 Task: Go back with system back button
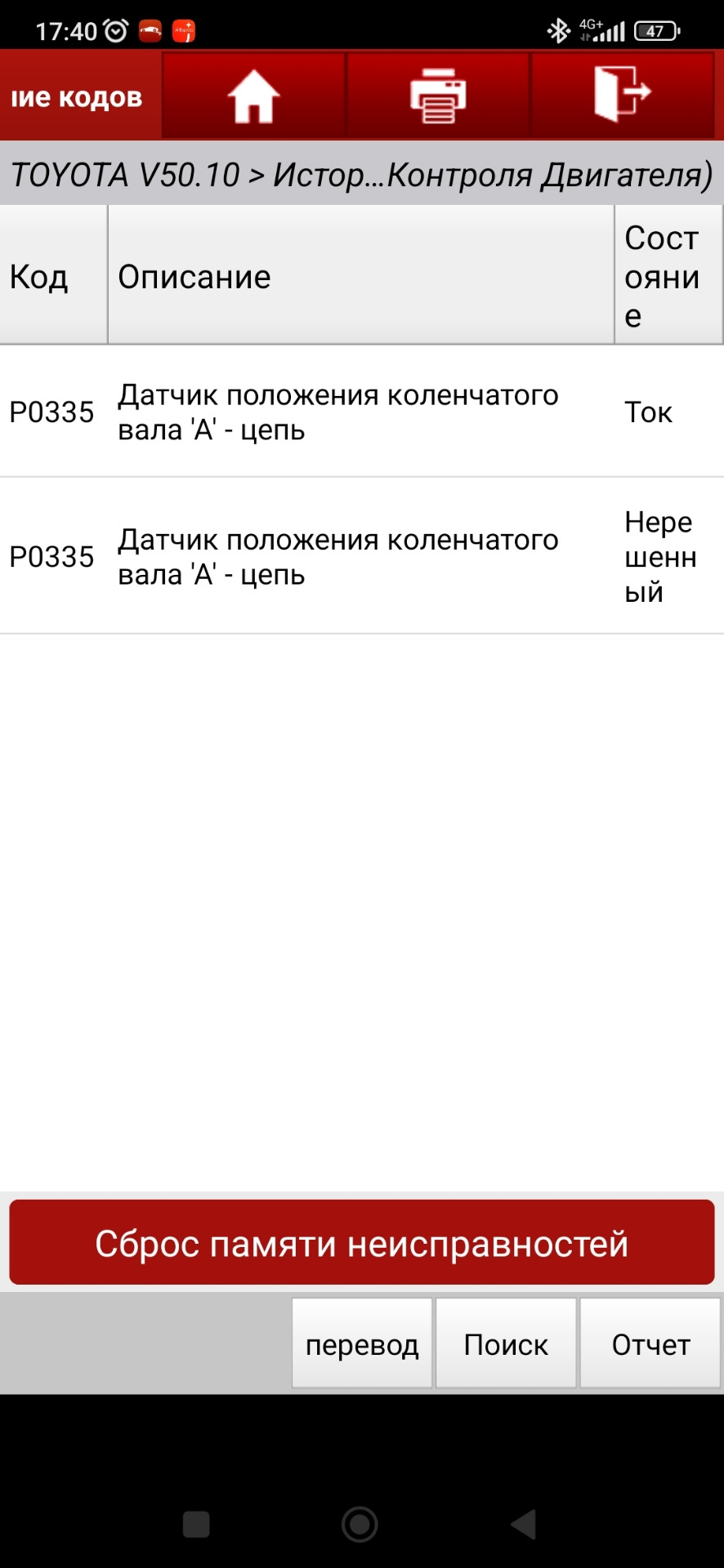[x=523, y=1524]
